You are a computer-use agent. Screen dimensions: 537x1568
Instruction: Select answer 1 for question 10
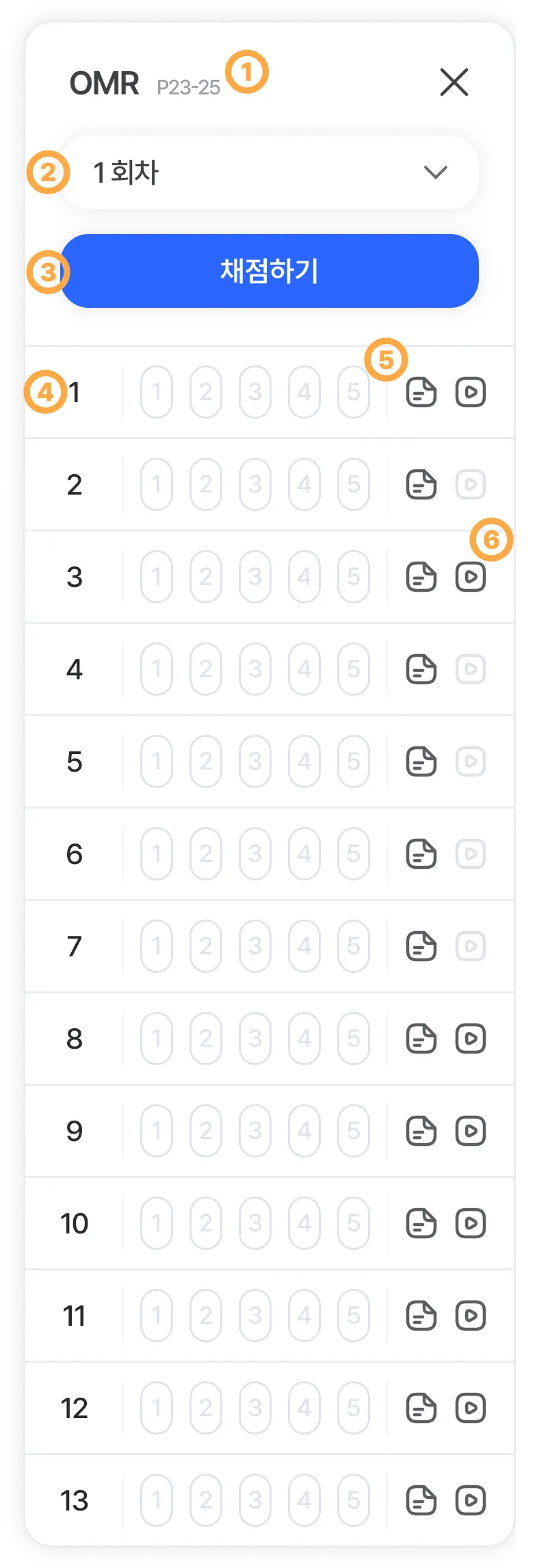point(157,1223)
